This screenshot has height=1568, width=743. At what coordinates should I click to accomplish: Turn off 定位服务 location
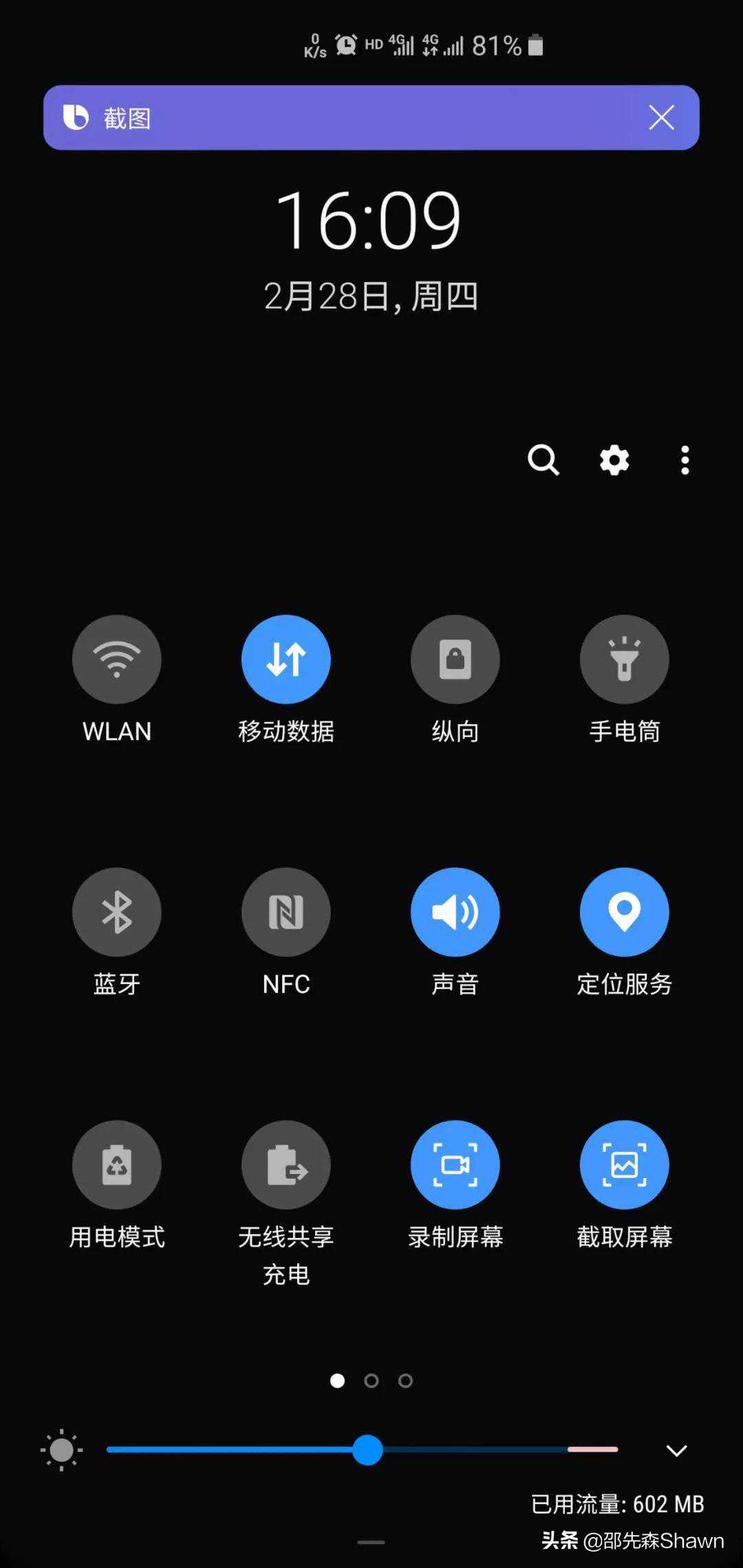pyautogui.click(x=625, y=912)
